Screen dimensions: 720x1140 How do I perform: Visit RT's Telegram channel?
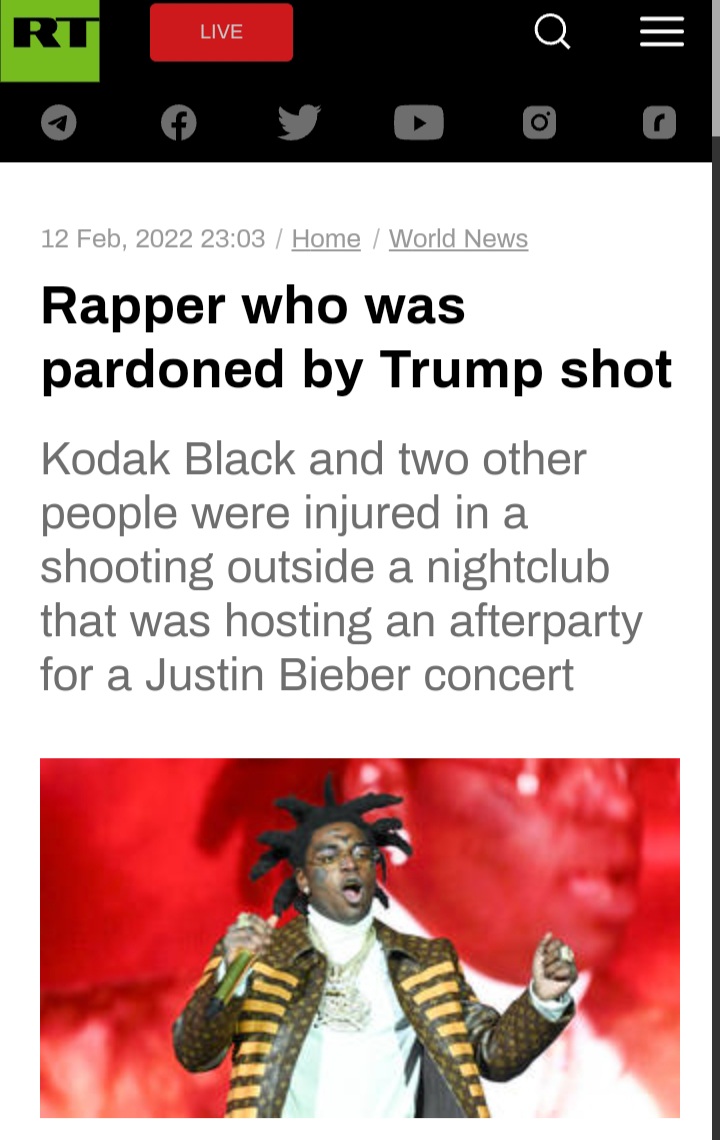click(59, 123)
